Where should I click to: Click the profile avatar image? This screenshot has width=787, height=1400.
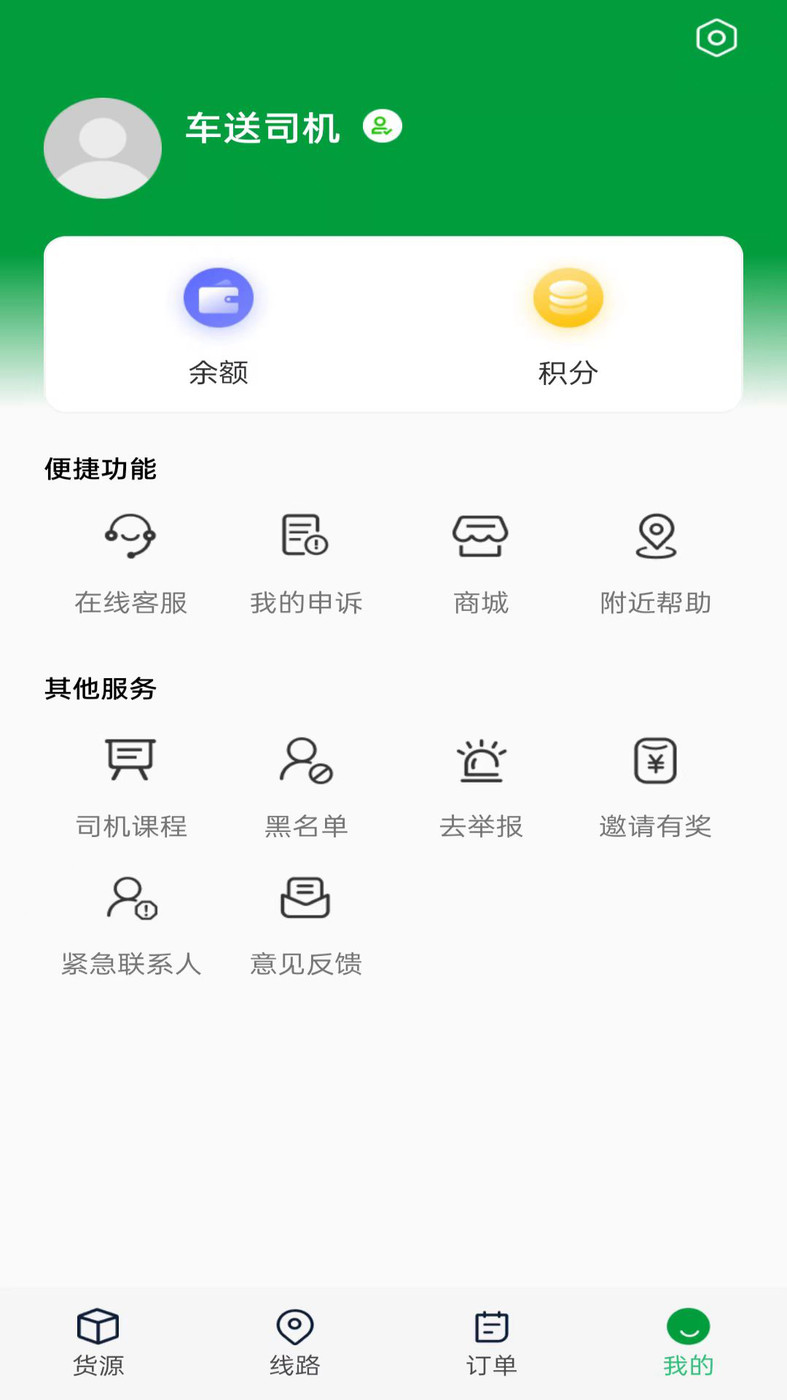click(102, 147)
